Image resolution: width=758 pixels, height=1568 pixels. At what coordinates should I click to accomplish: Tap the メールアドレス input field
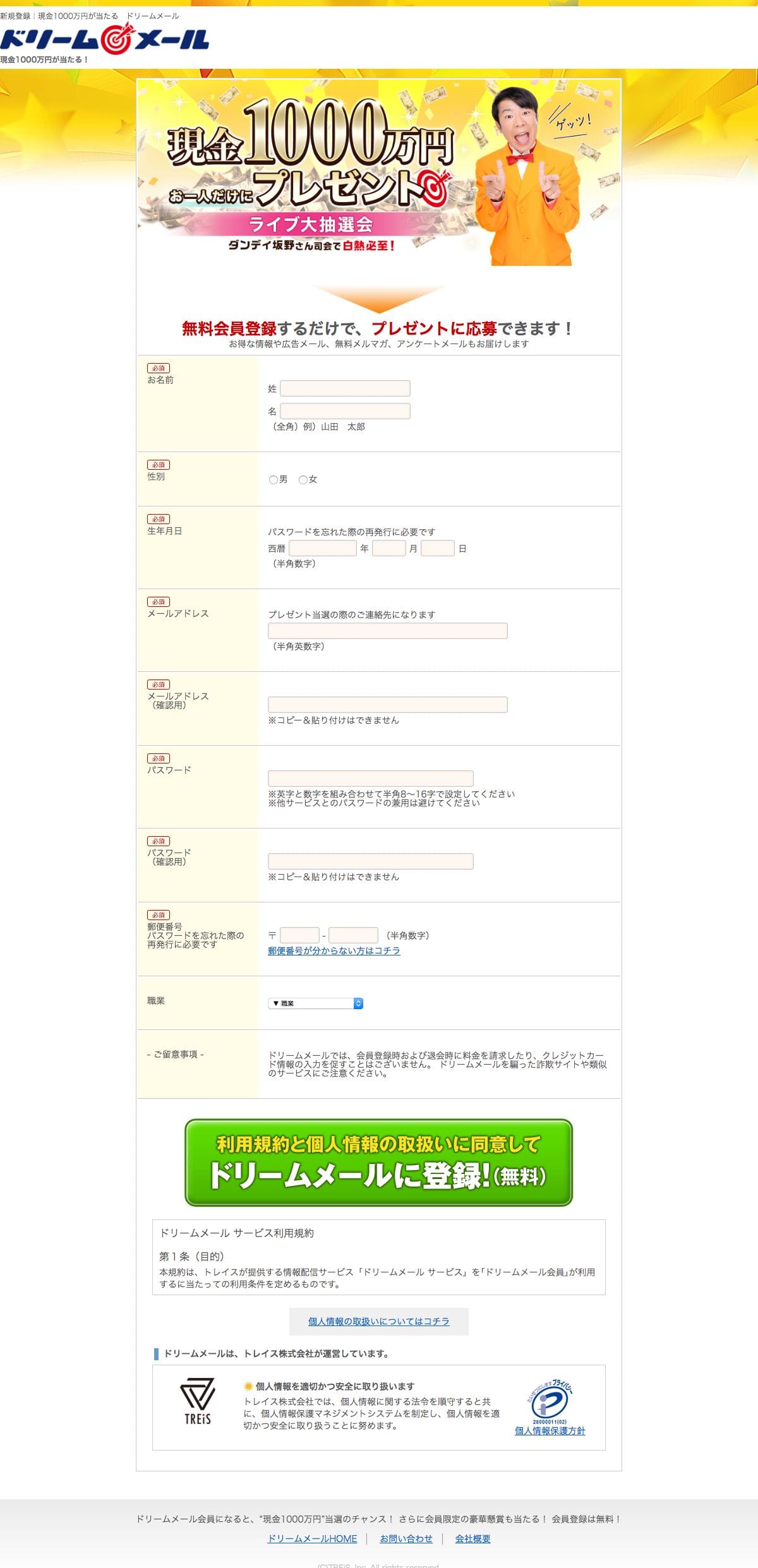point(387,631)
